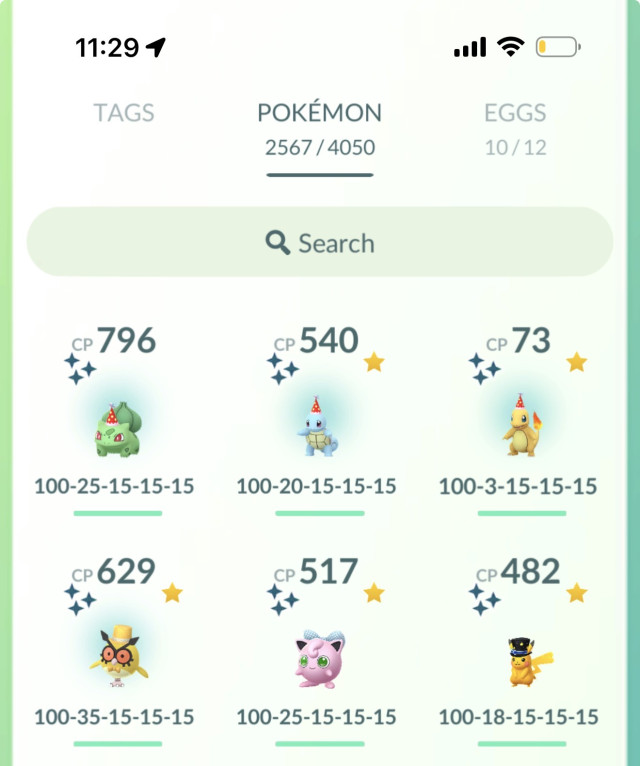Tap the Search field

pyautogui.click(x=320, y=243)
